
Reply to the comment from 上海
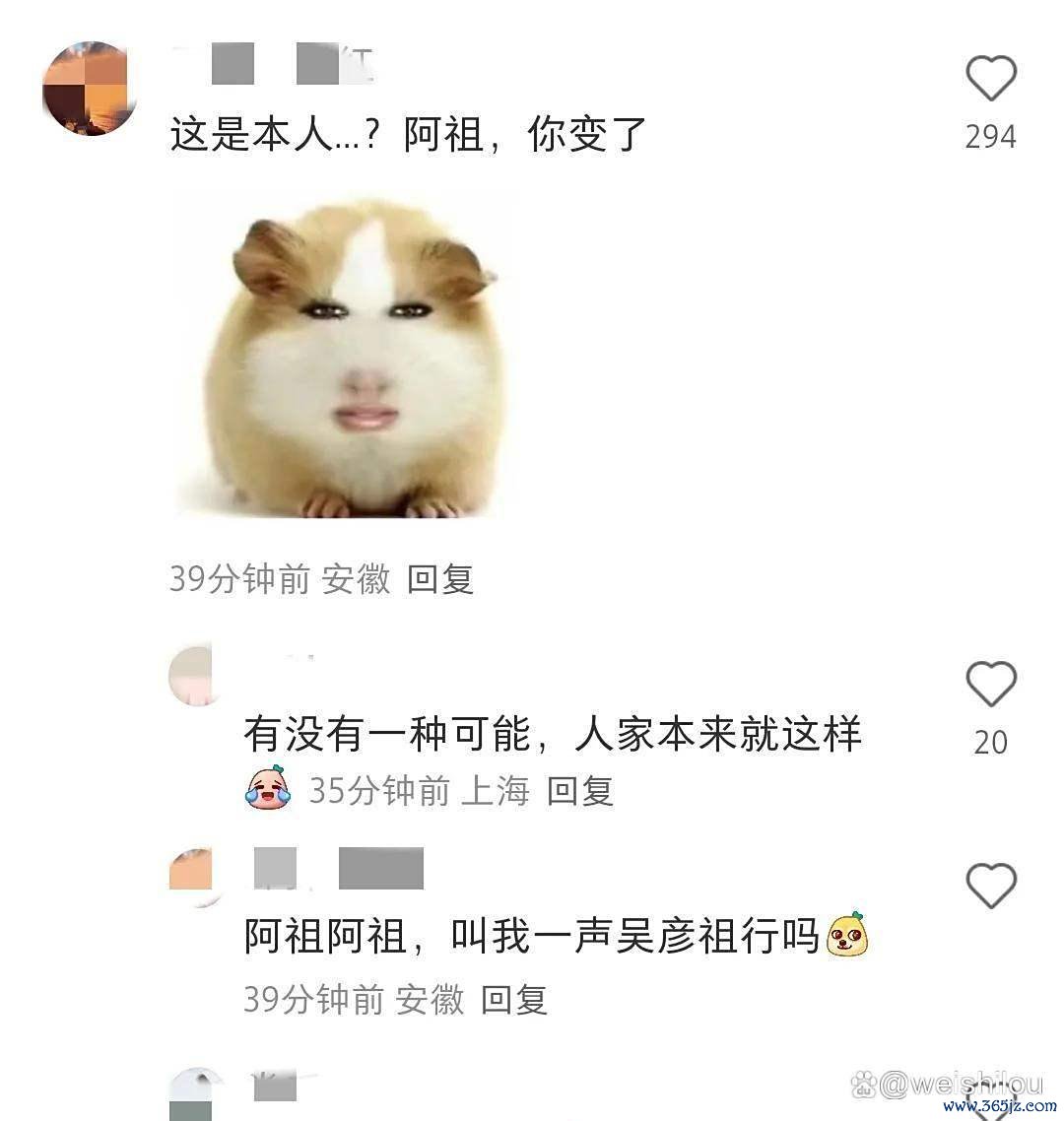(580, 790)
